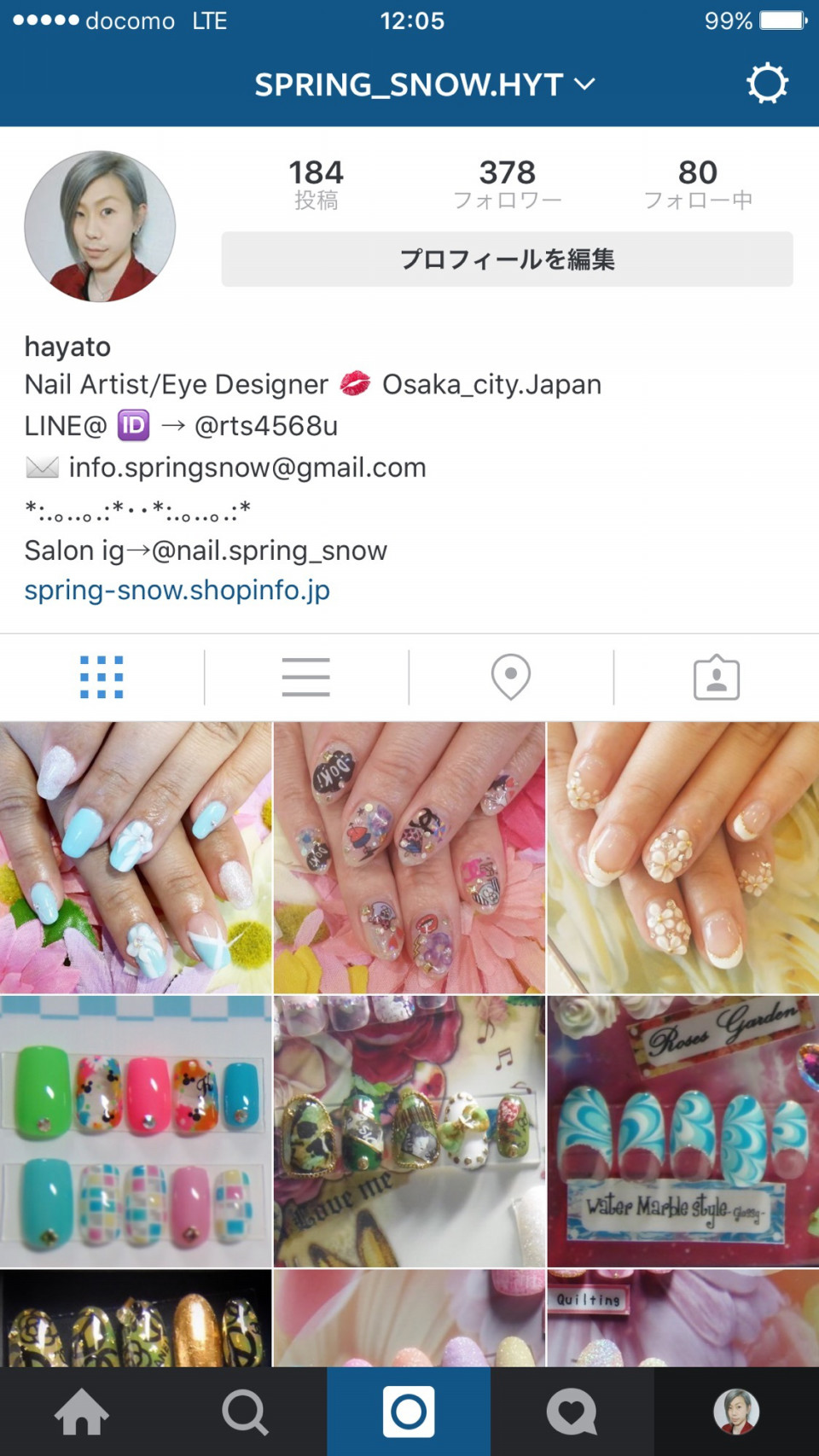Open the Love me camouflage nails post

[409, 1131]
